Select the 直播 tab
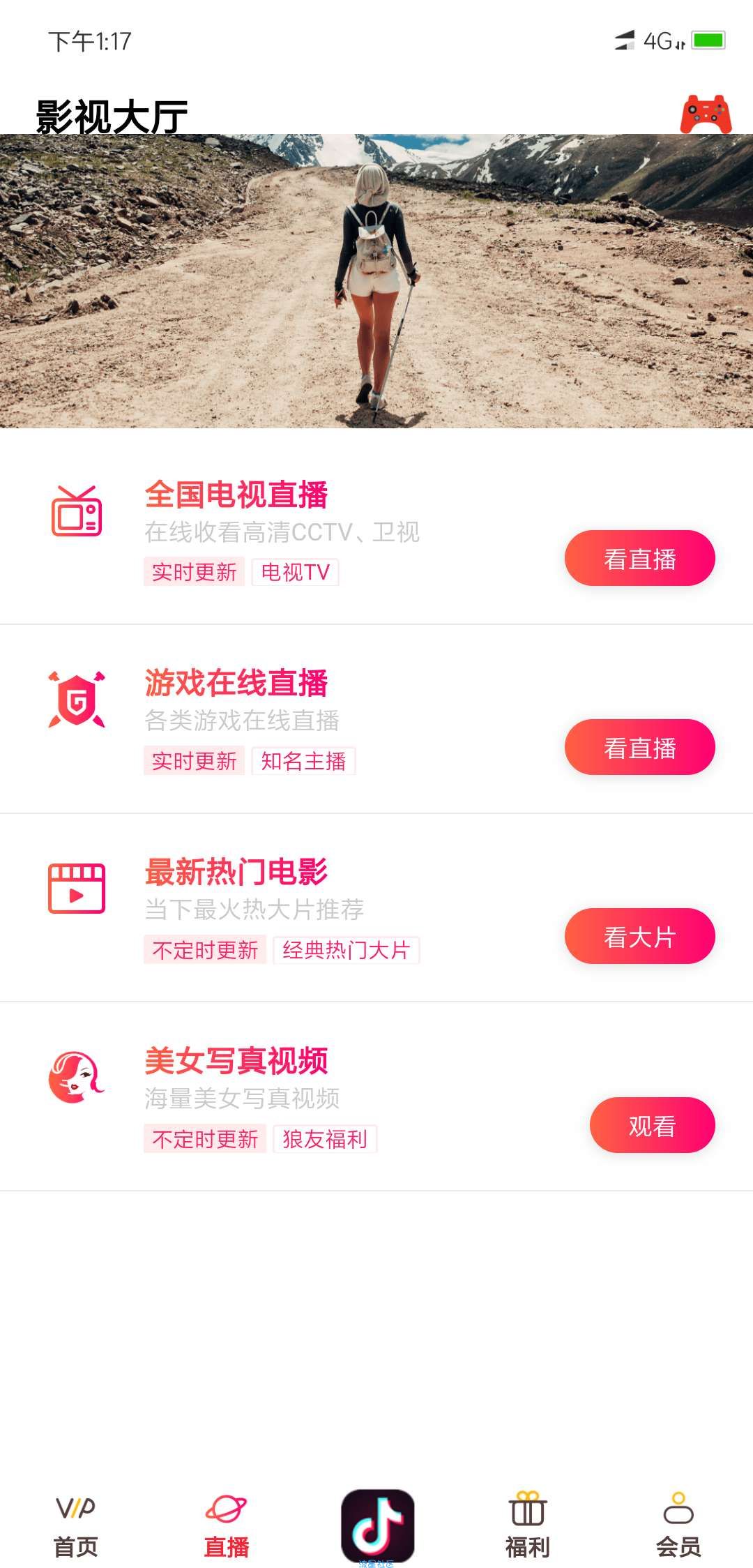753x1568 pixels. tap(227, 1525)
